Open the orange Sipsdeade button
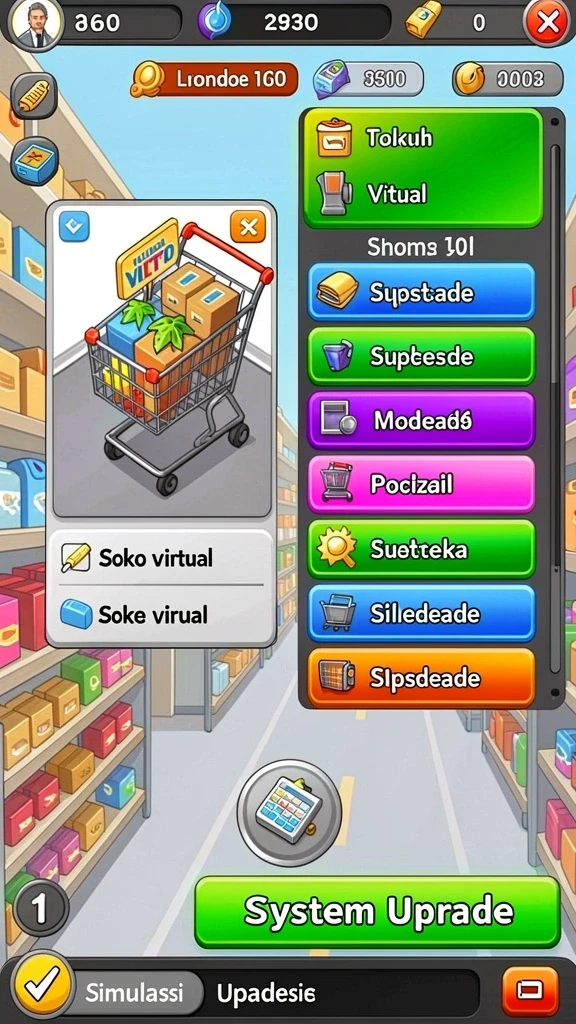576x1024 pixels. pyautogui.click(x=421, y=677)
